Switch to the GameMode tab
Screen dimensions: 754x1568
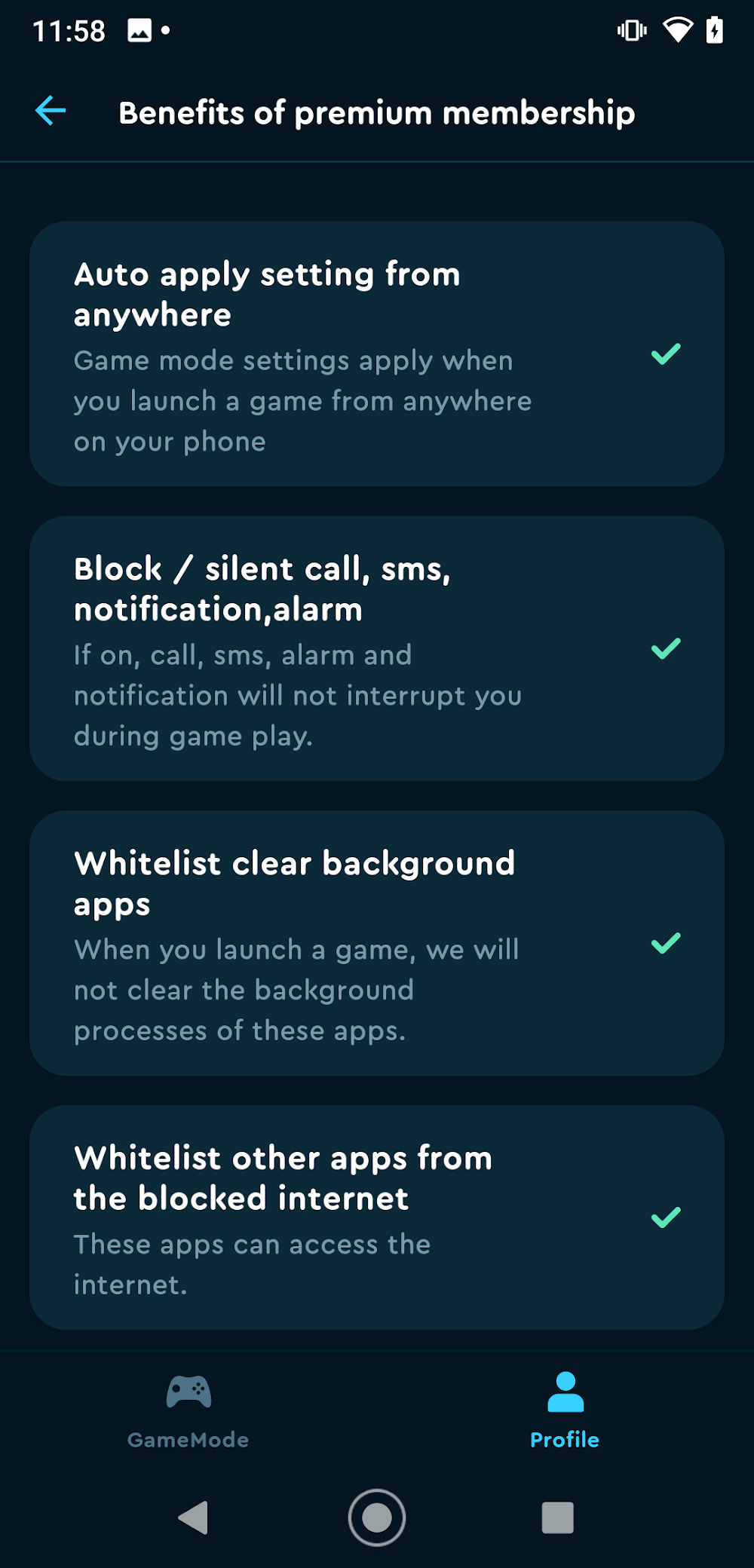(188, 1410)
